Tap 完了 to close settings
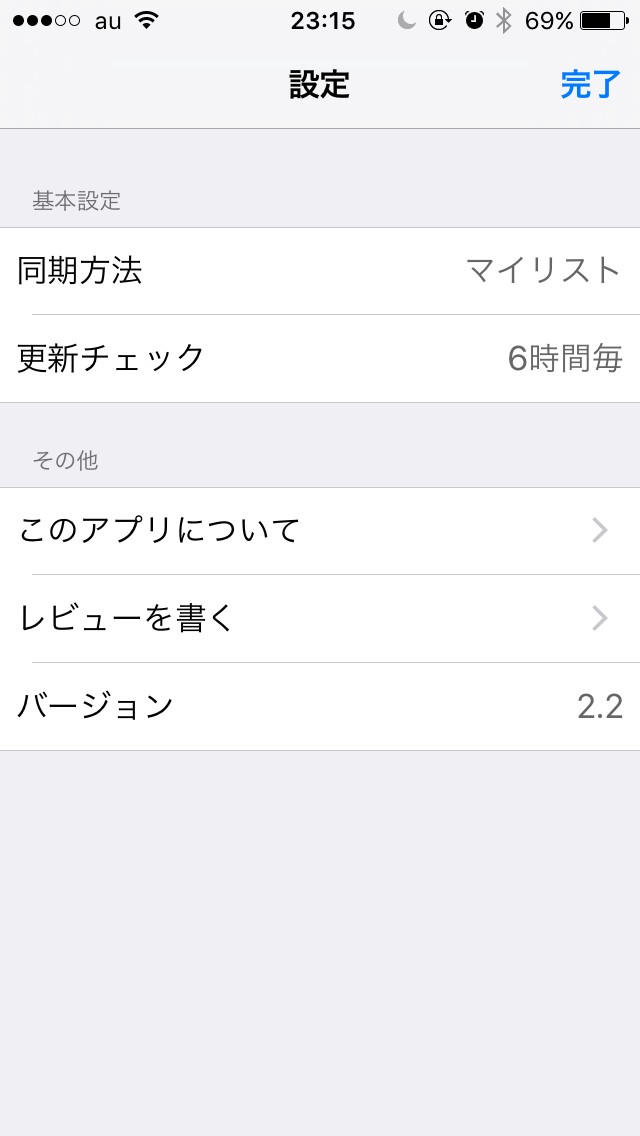The image size is (640, 1136). 590,85
